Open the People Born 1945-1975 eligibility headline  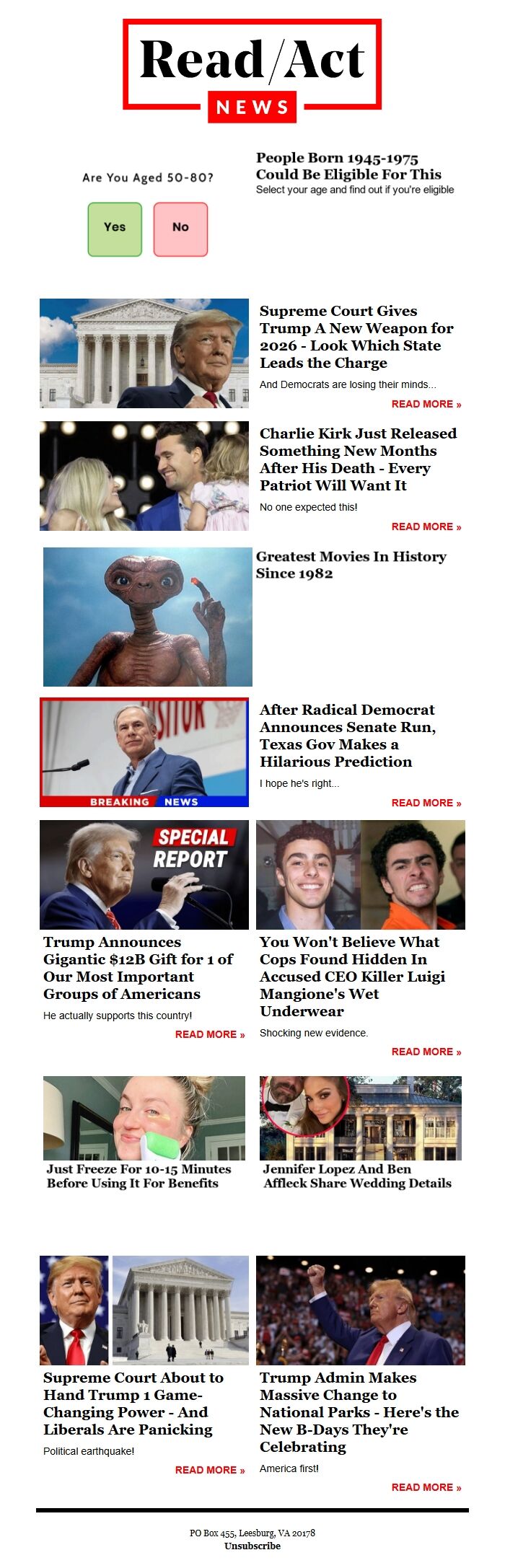348,167
